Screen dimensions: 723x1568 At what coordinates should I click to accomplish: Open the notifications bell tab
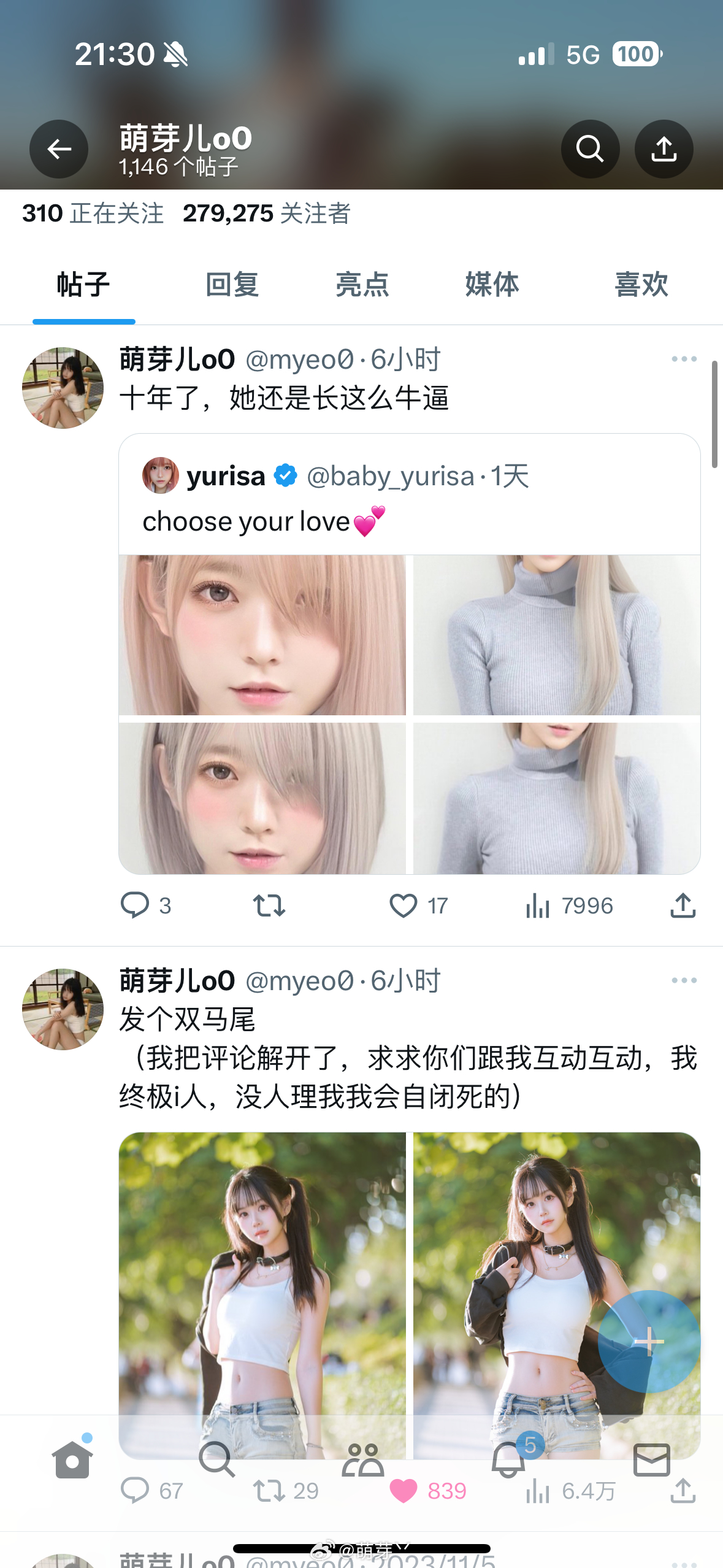[x=509, y=1460]
